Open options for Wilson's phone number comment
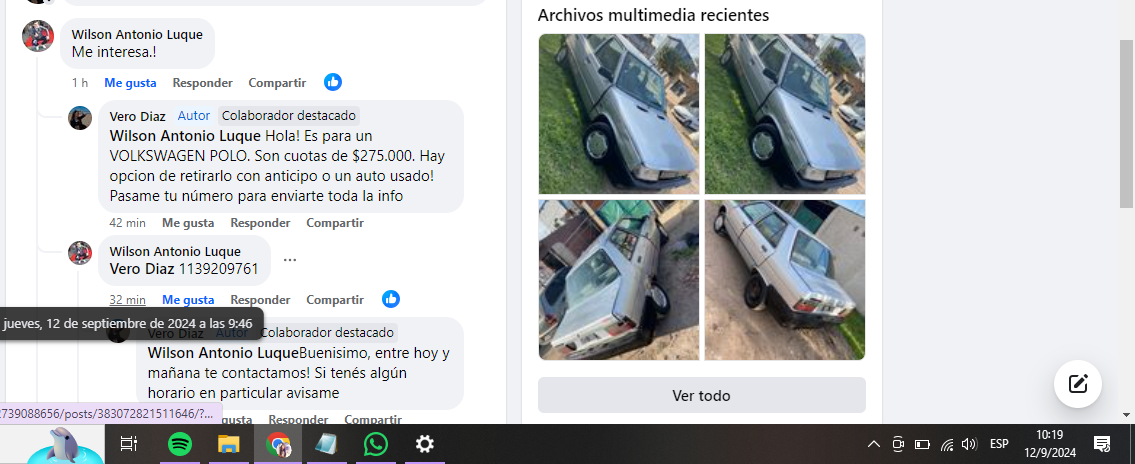 290,260
